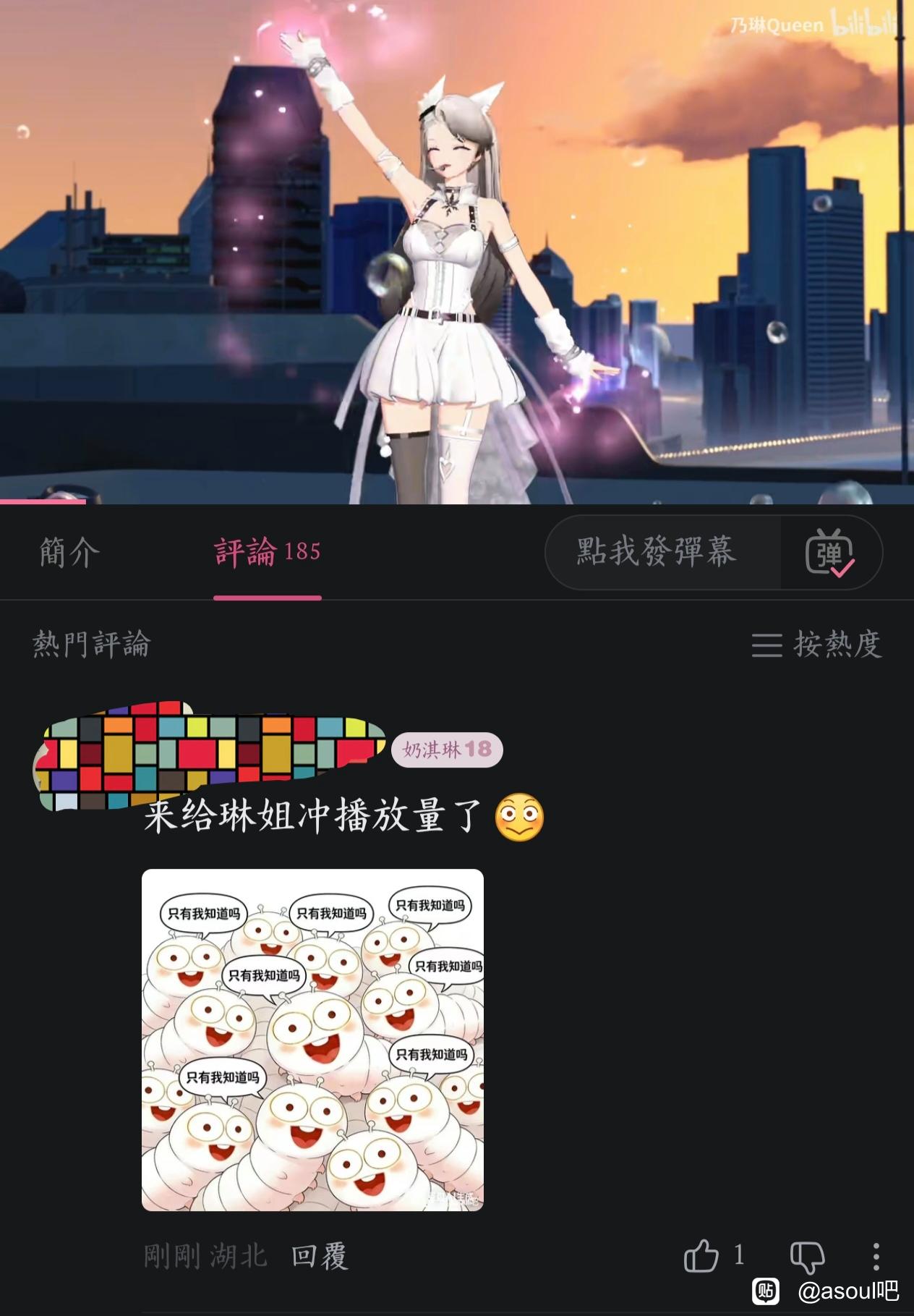Tap the video player area
The width and height of the screenshot is (914, 1316).
click(x=457, y=252)
